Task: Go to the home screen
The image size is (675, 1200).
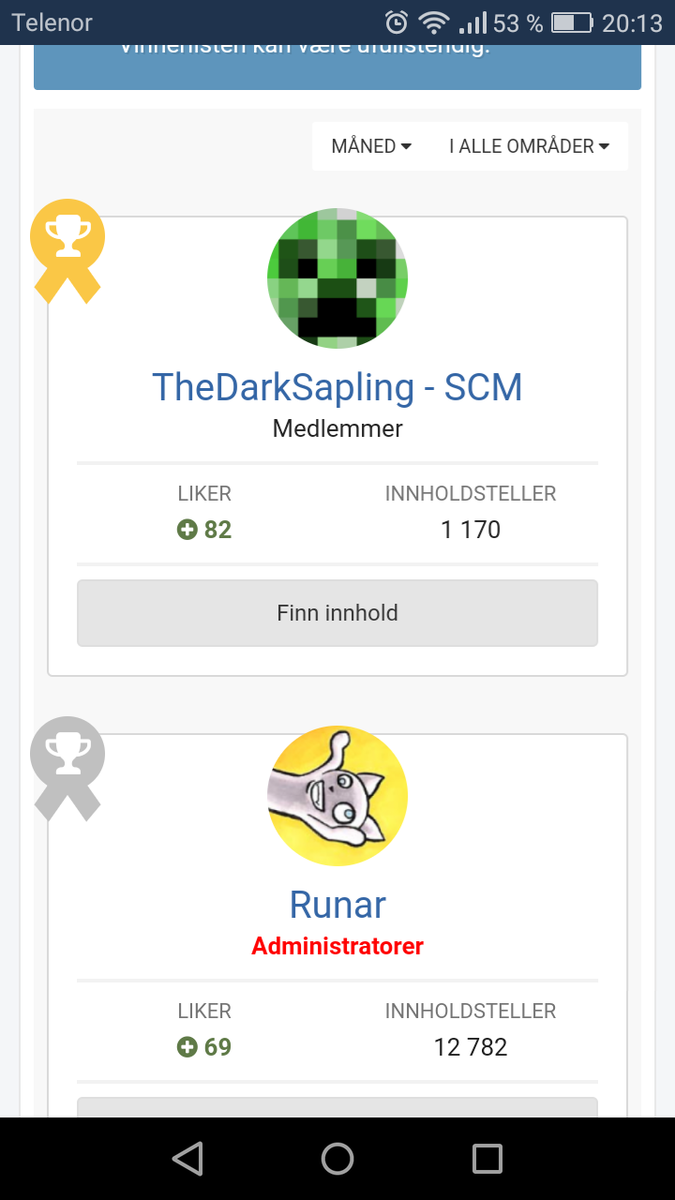Action: point(337,1158)
